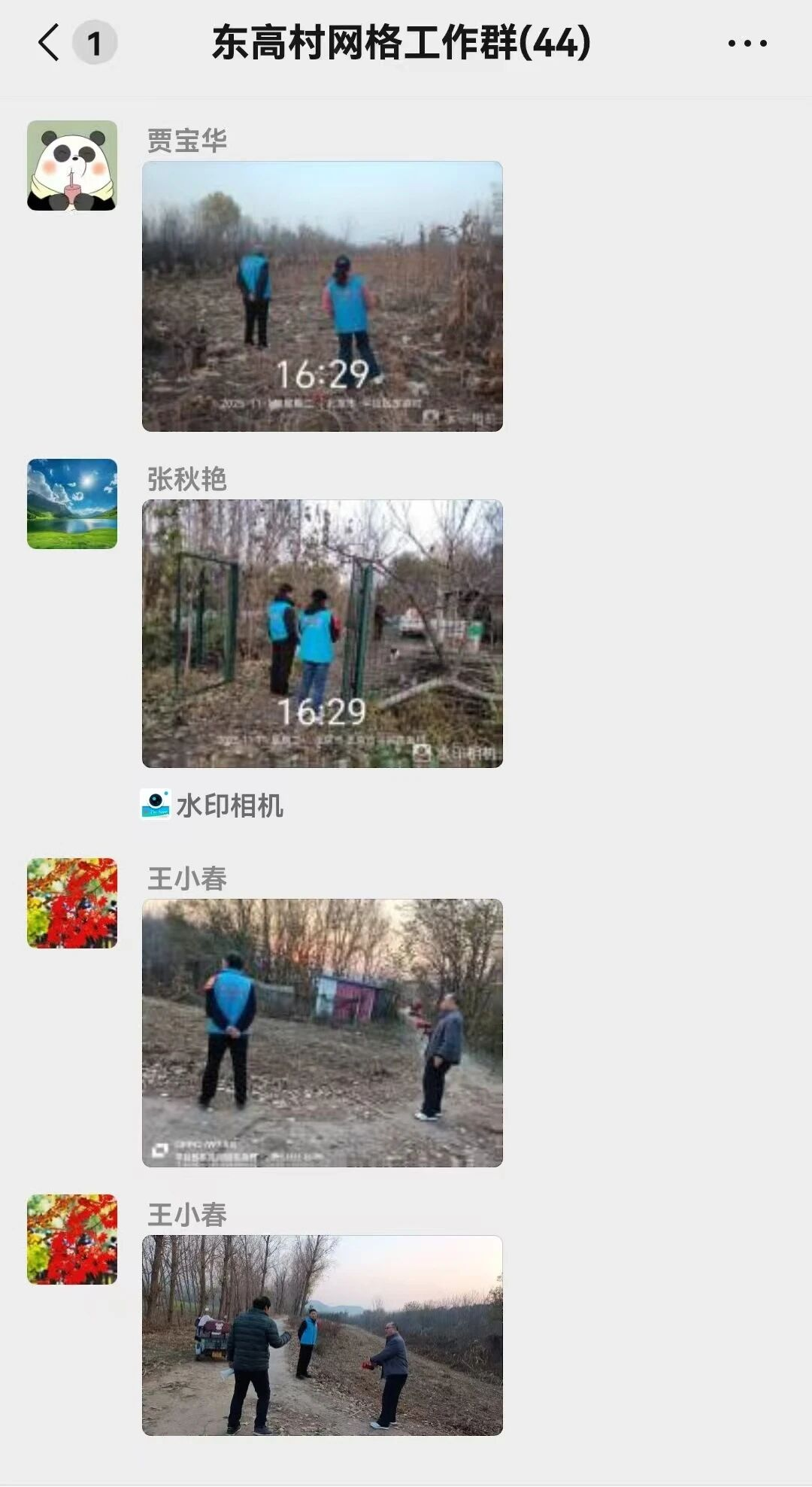The width and height of the screenshot is (812, 1487).
Task: View 王小春's photo of three people on path
Action: point(322,1335)
